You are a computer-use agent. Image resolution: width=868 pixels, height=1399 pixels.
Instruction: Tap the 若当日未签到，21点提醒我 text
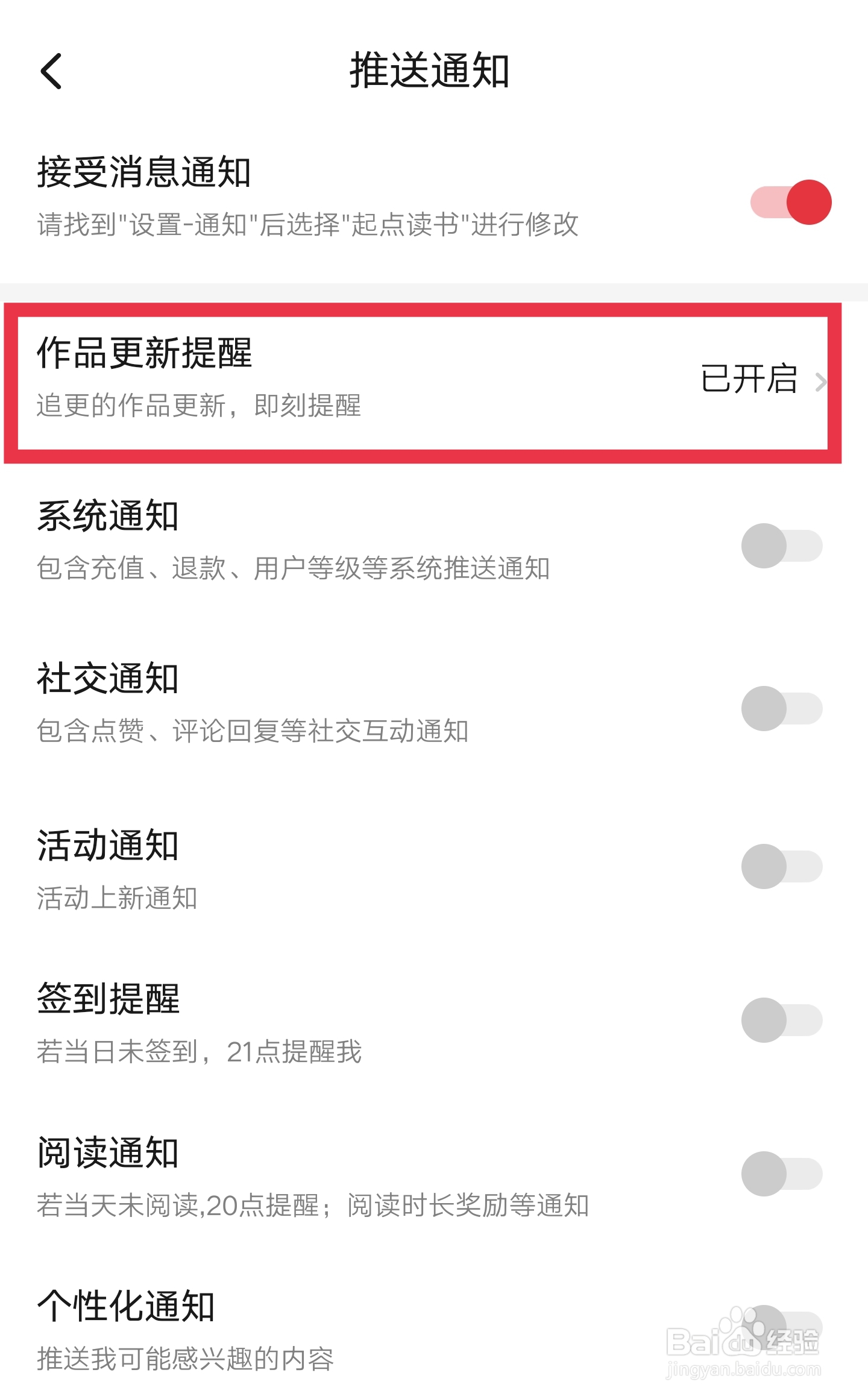coord(199,1051)
